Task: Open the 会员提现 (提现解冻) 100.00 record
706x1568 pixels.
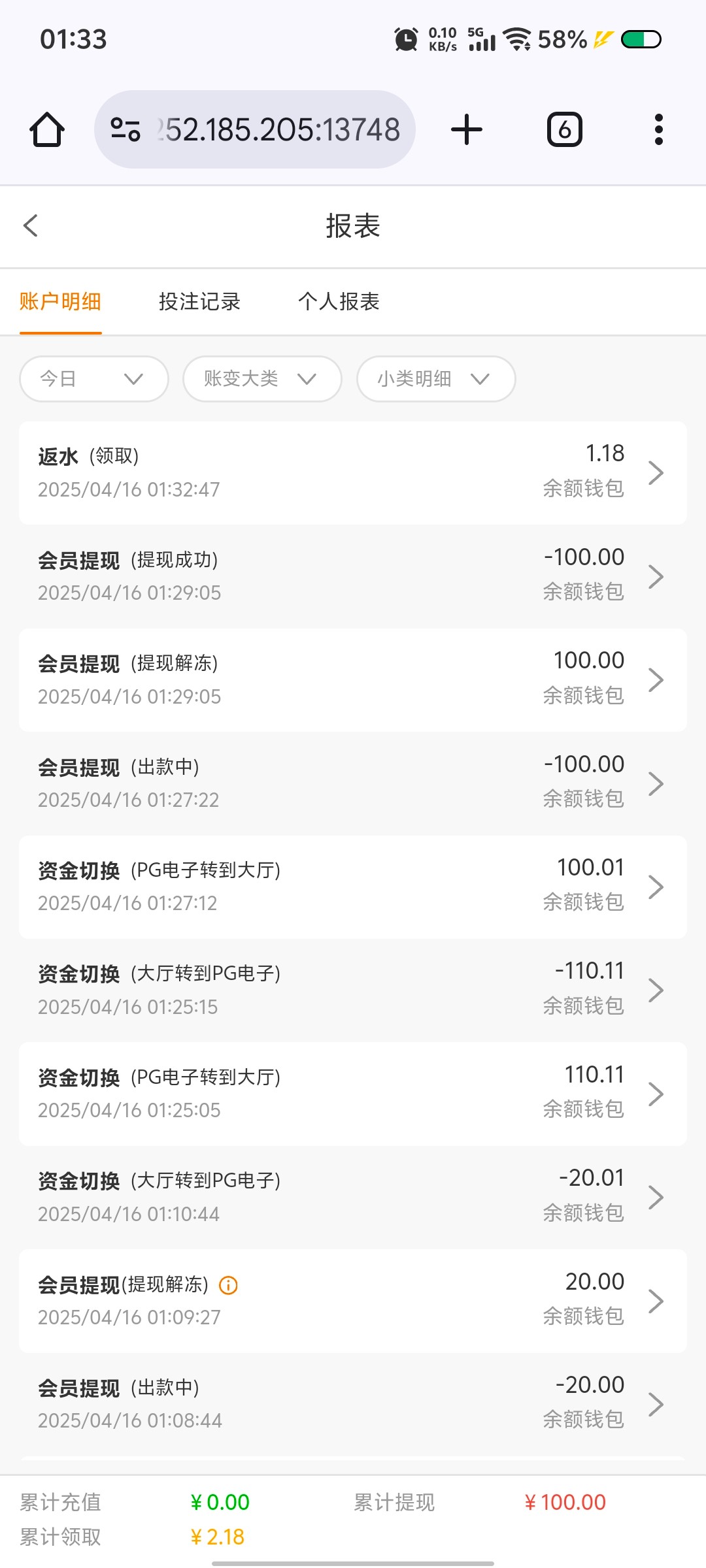Action: tap(353, 680)
